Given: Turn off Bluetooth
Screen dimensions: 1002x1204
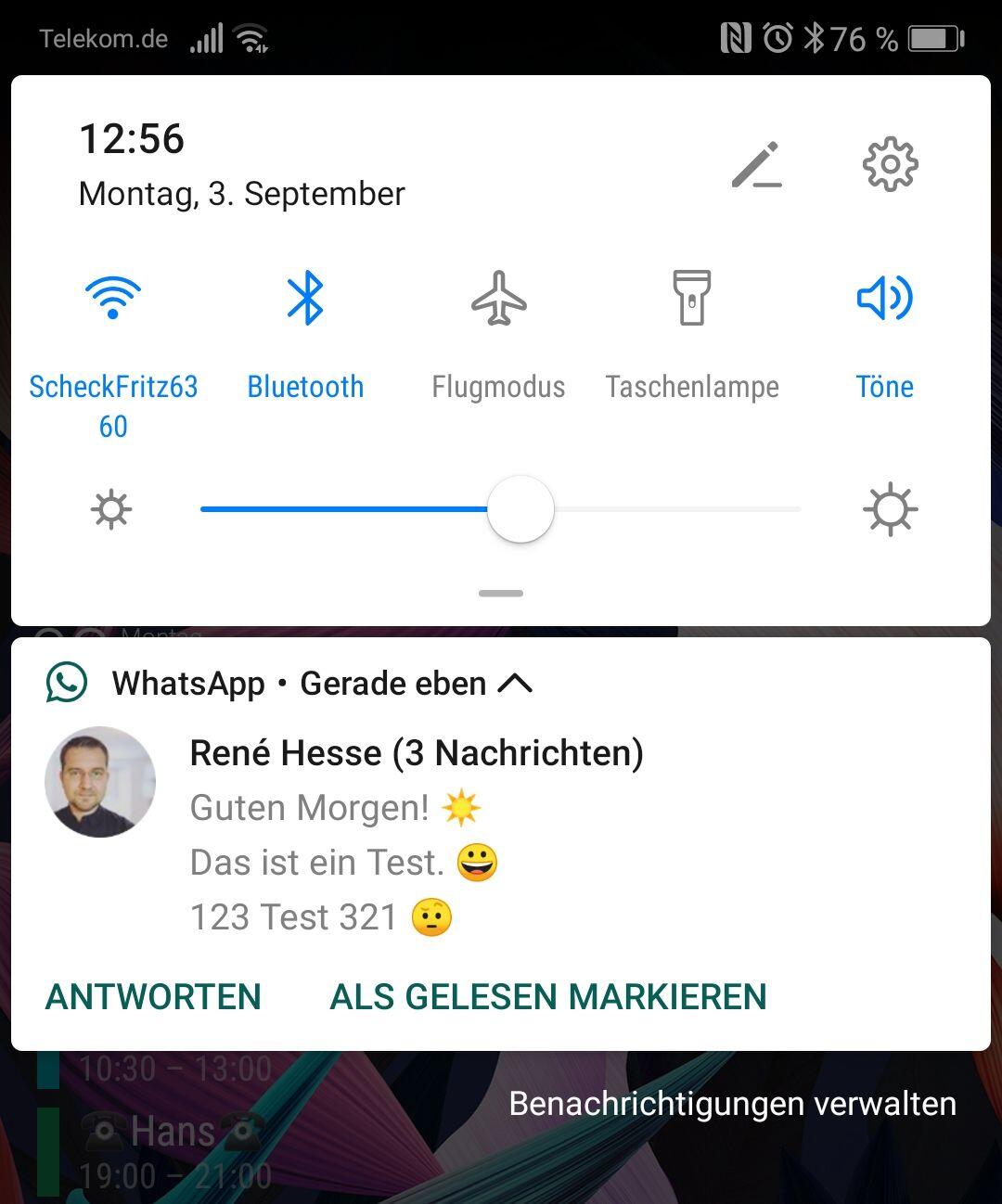Looking at the screenshot, I should click(305, 299).
